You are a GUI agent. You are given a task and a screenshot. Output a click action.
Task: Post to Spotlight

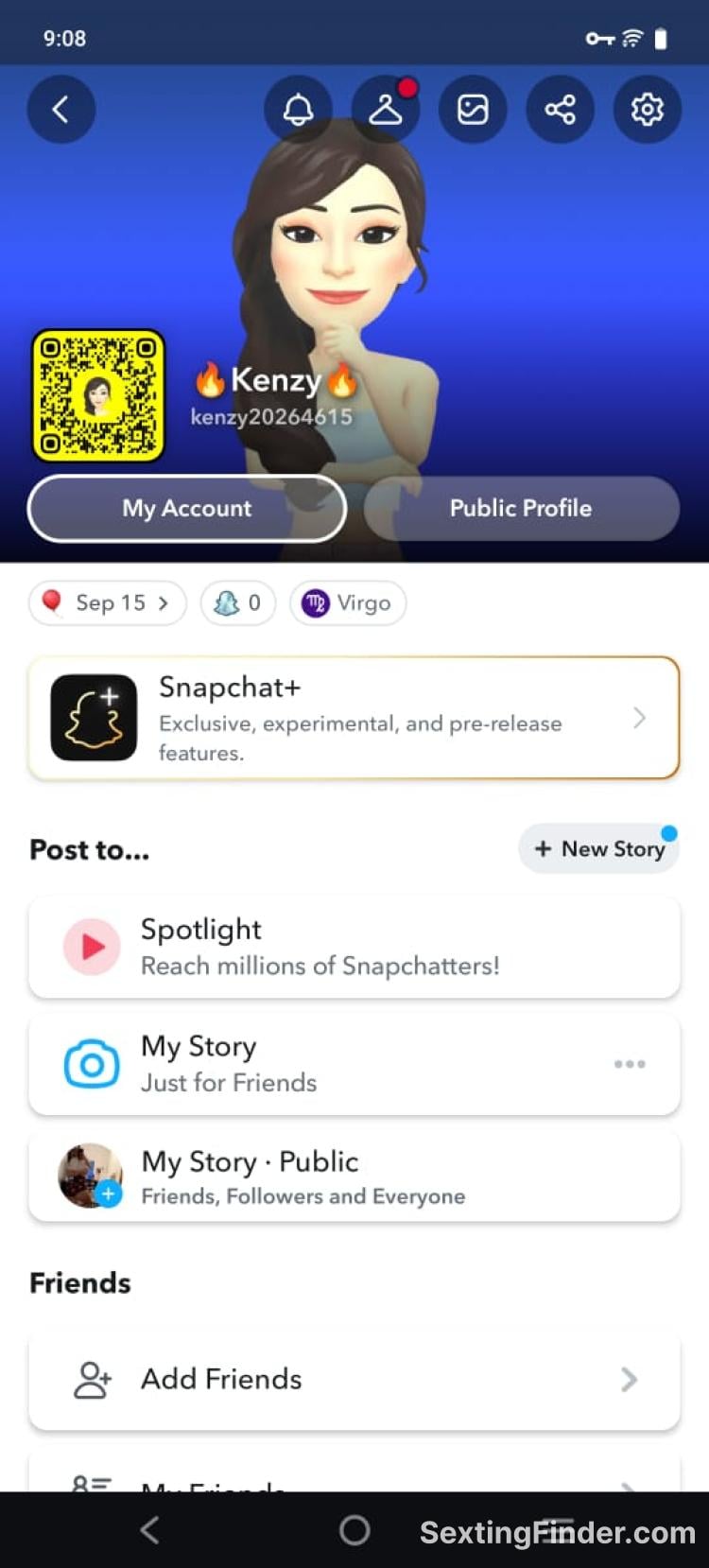[354, 947]
